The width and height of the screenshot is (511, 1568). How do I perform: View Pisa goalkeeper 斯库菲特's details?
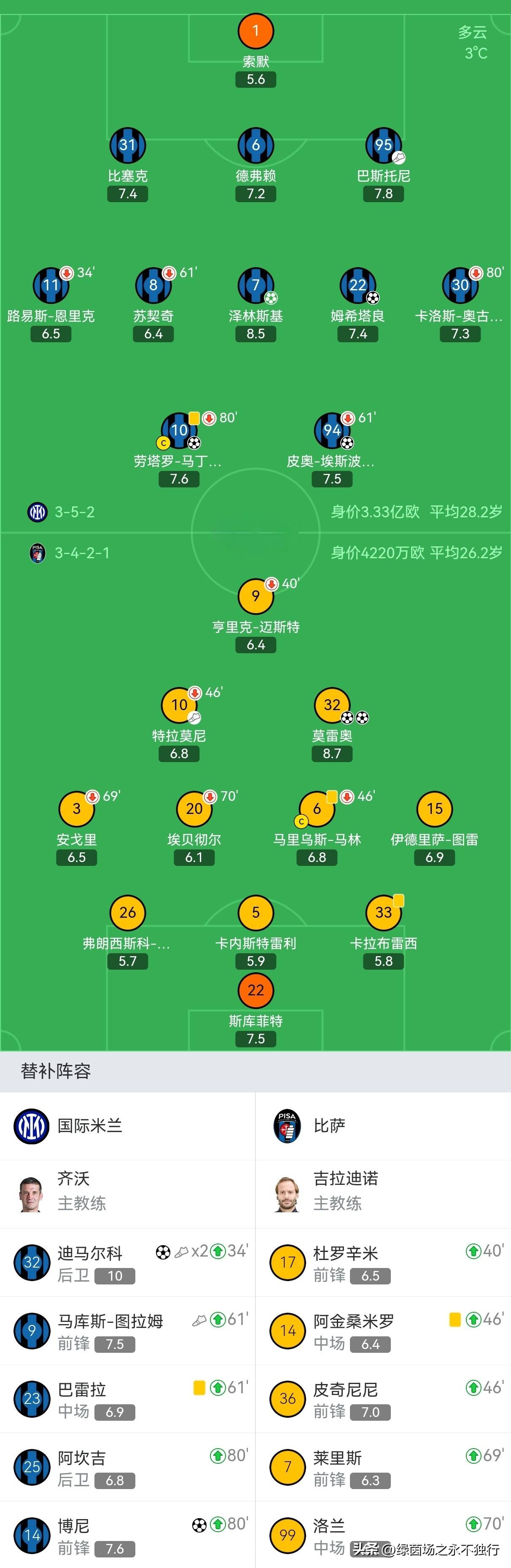255,991
